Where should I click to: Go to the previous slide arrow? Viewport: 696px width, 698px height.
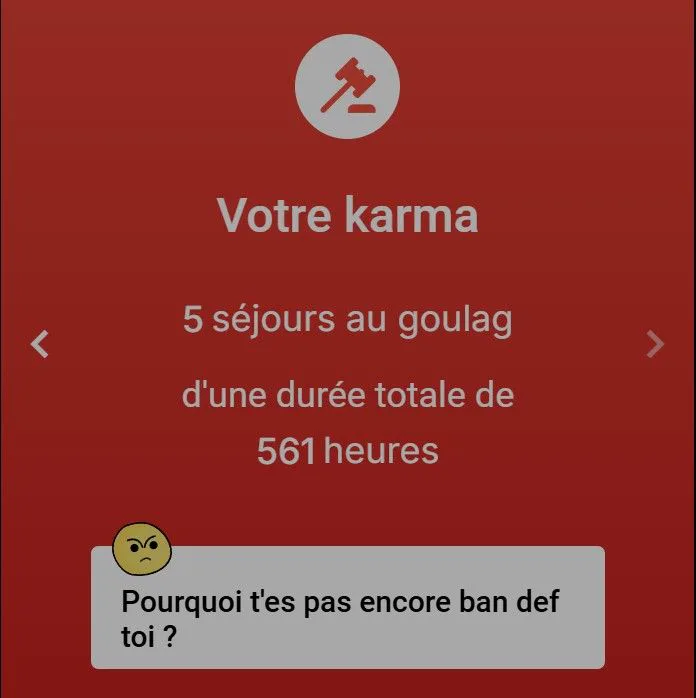(x=40, y=344)
